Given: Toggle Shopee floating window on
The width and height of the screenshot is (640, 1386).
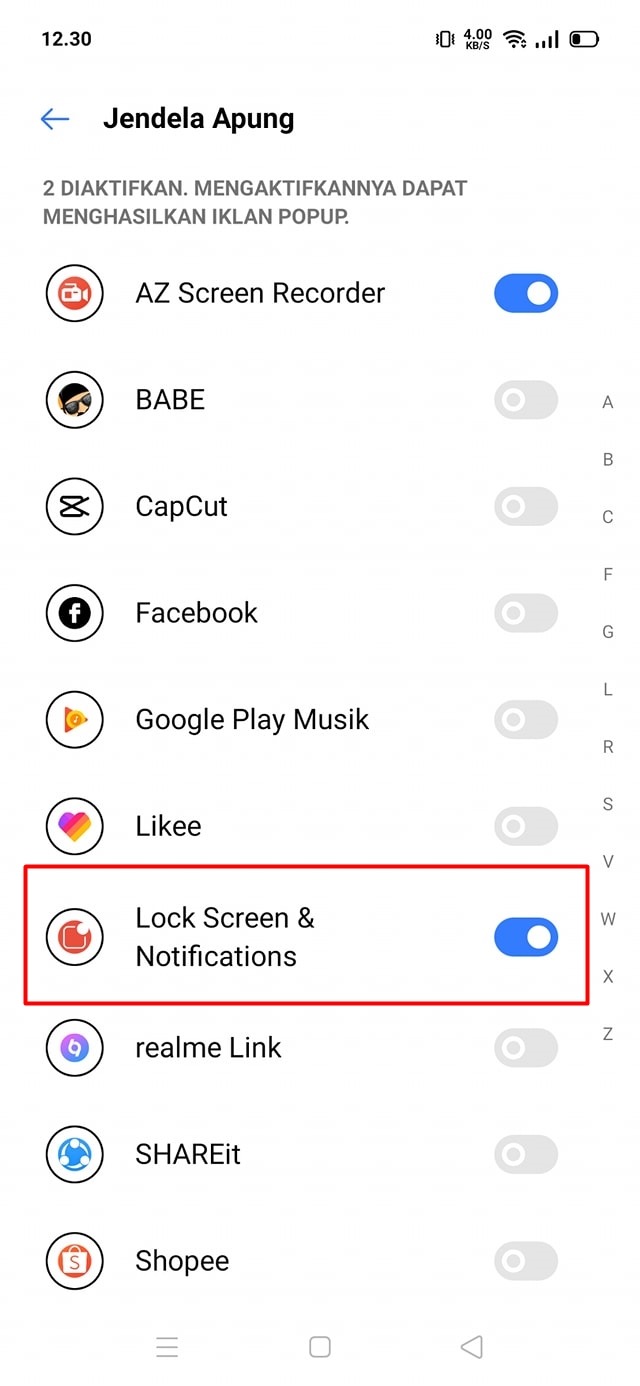Looking at the screenshot, I should tap(526, 1261).
